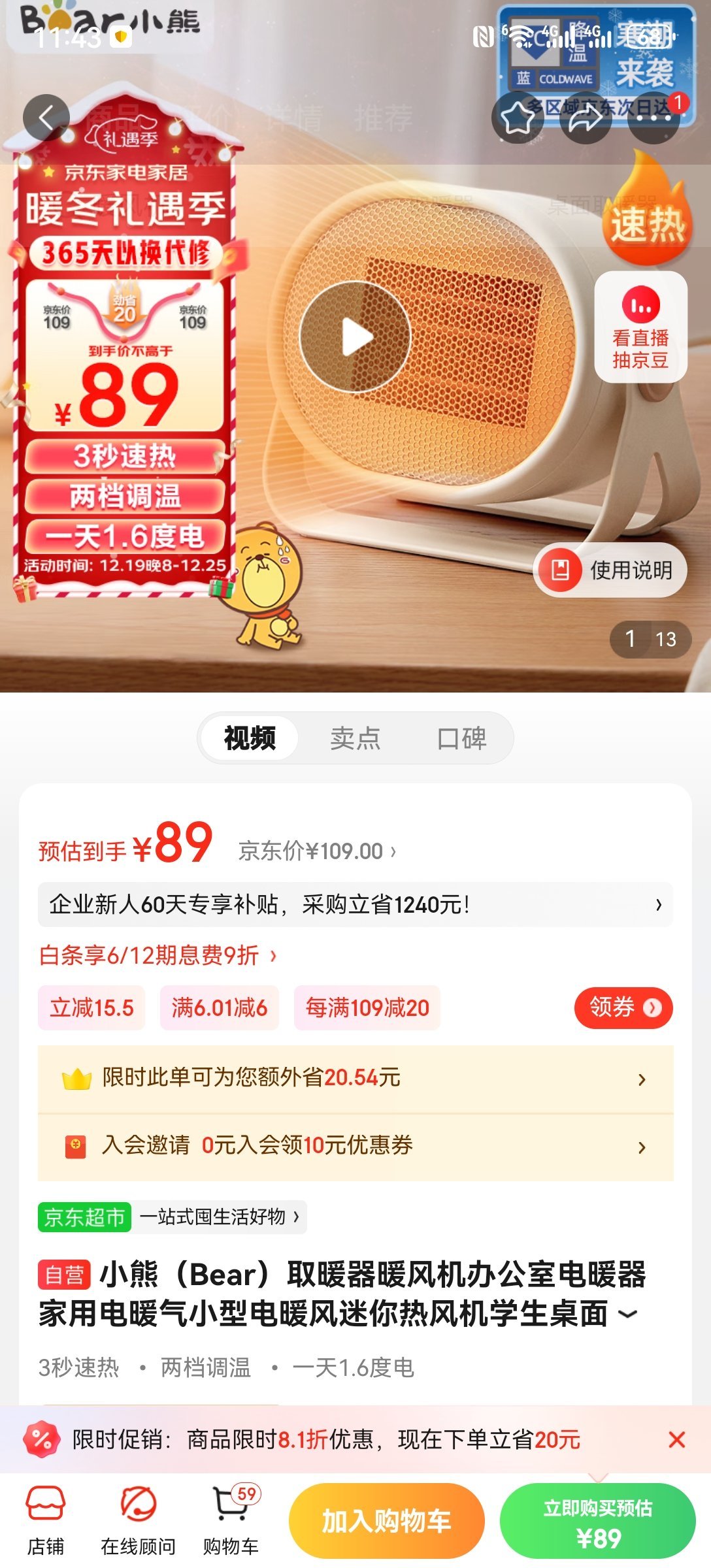Viewport: 711px width, 1568px height.
Task: Open 企业新人60天专享补贴 offer
Action: (x=355, y=905)
